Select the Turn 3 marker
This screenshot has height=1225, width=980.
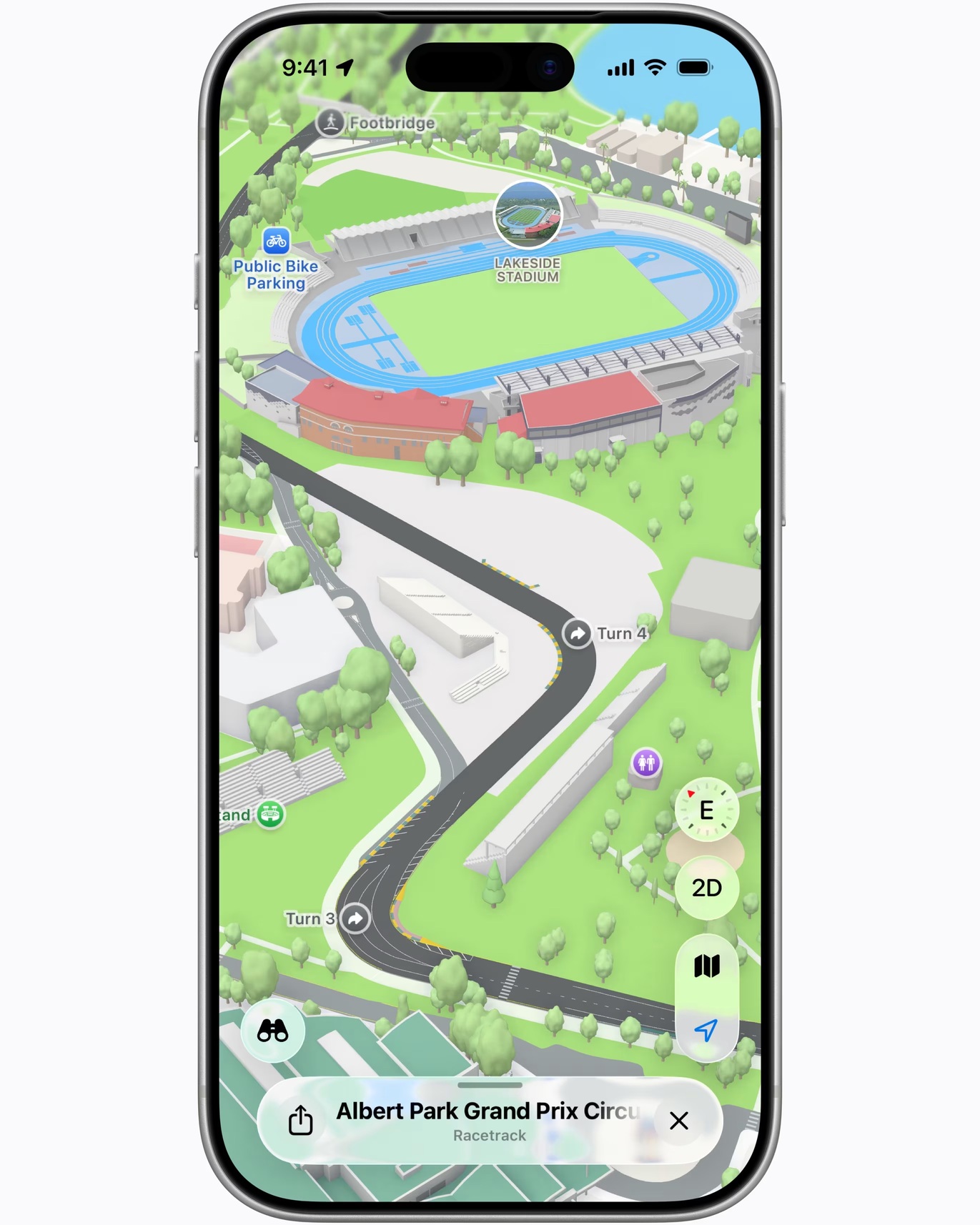coord(355,918)
